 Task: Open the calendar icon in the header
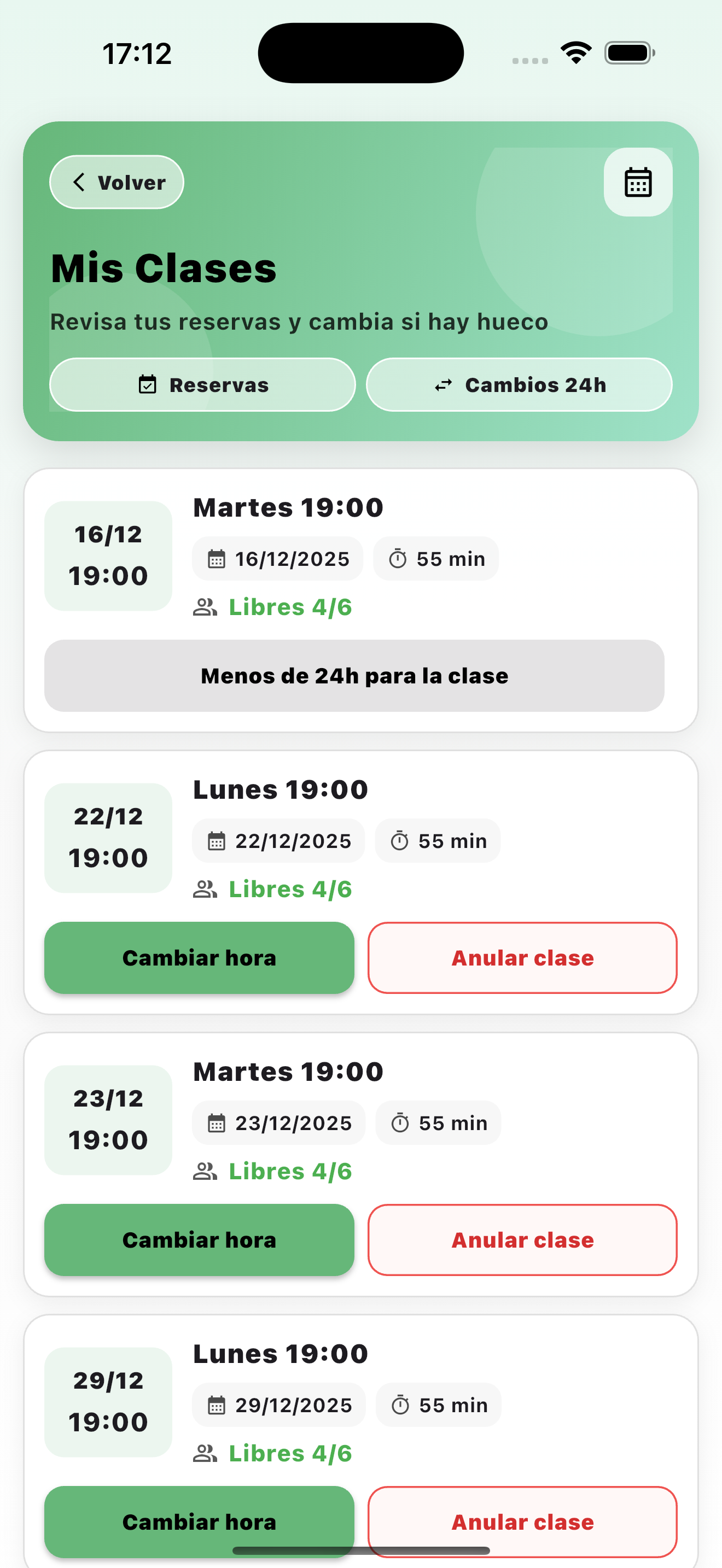(x=638, y=182)
